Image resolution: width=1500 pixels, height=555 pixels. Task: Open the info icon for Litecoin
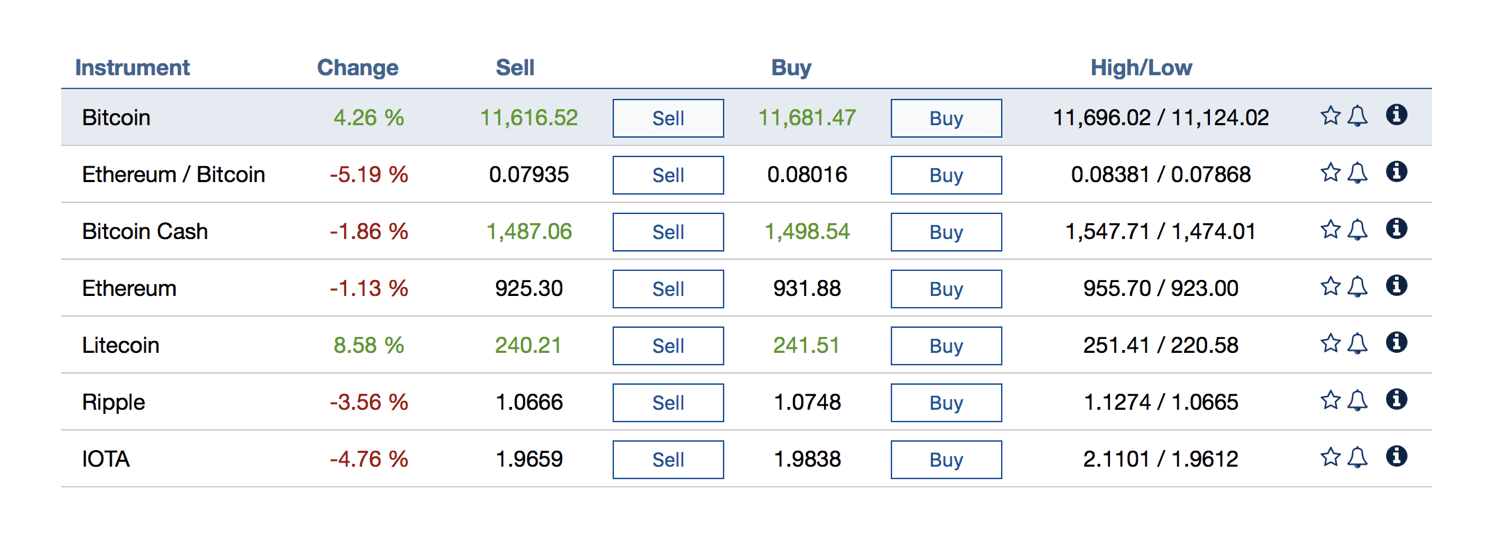coord(1397,343)
